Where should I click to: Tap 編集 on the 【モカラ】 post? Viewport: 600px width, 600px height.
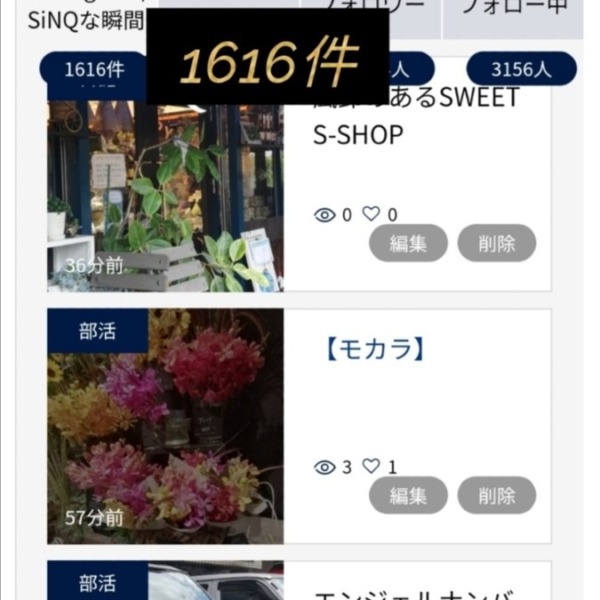408,495
